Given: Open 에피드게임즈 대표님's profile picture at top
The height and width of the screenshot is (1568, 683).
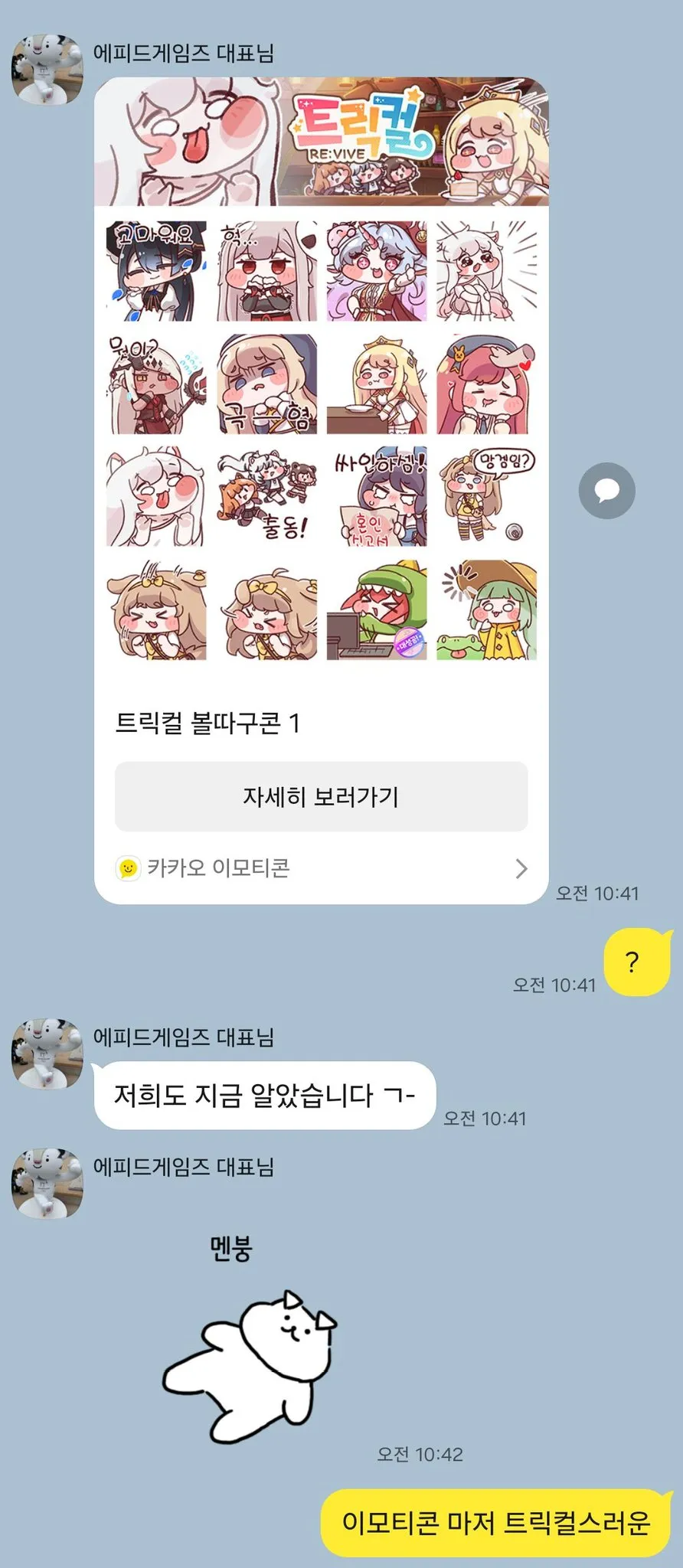Looking at the screenshot, I should click(47, 69).
